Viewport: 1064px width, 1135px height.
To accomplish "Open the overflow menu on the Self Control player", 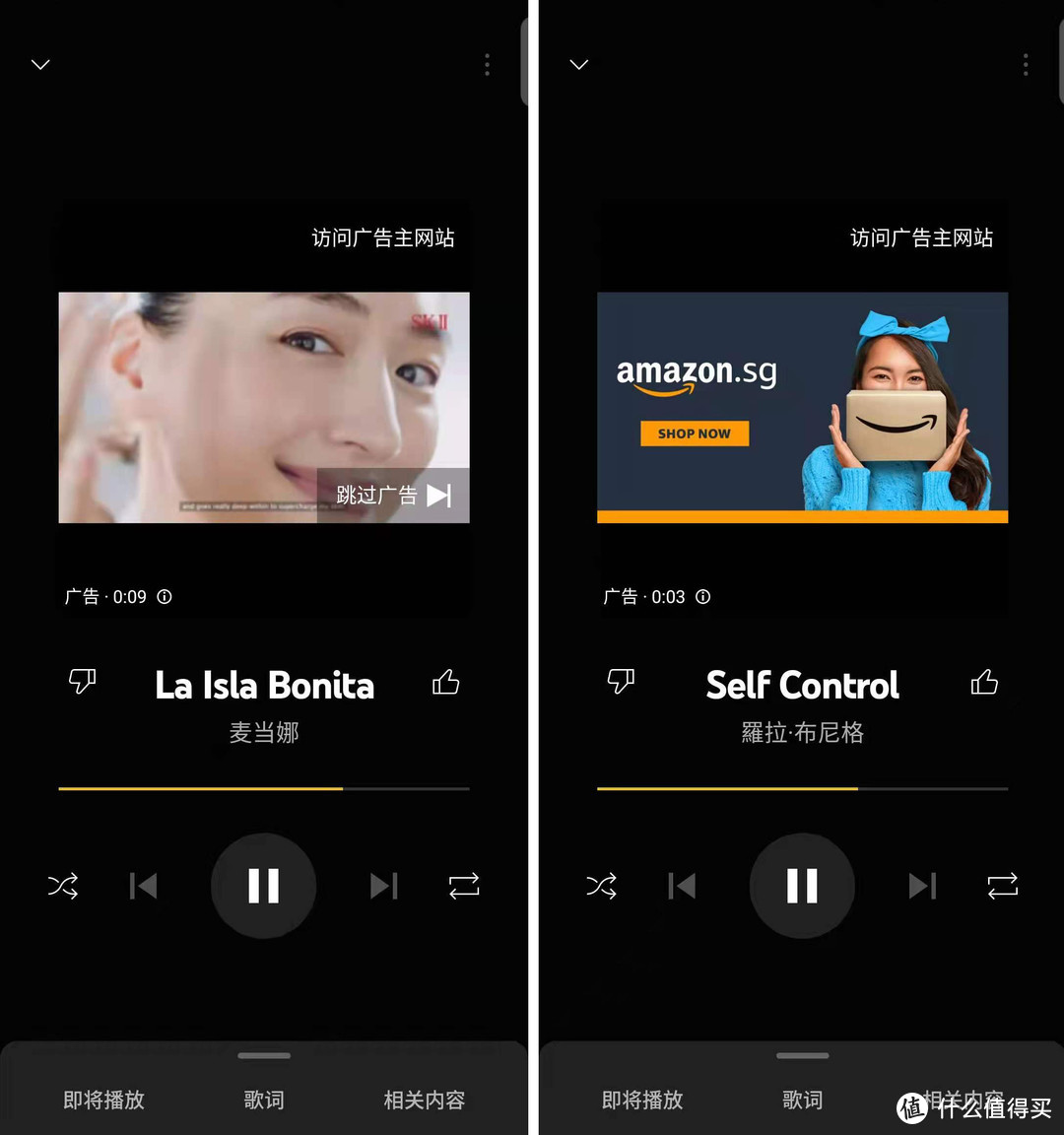I will pyautogui.click(x=1026, y=65).
